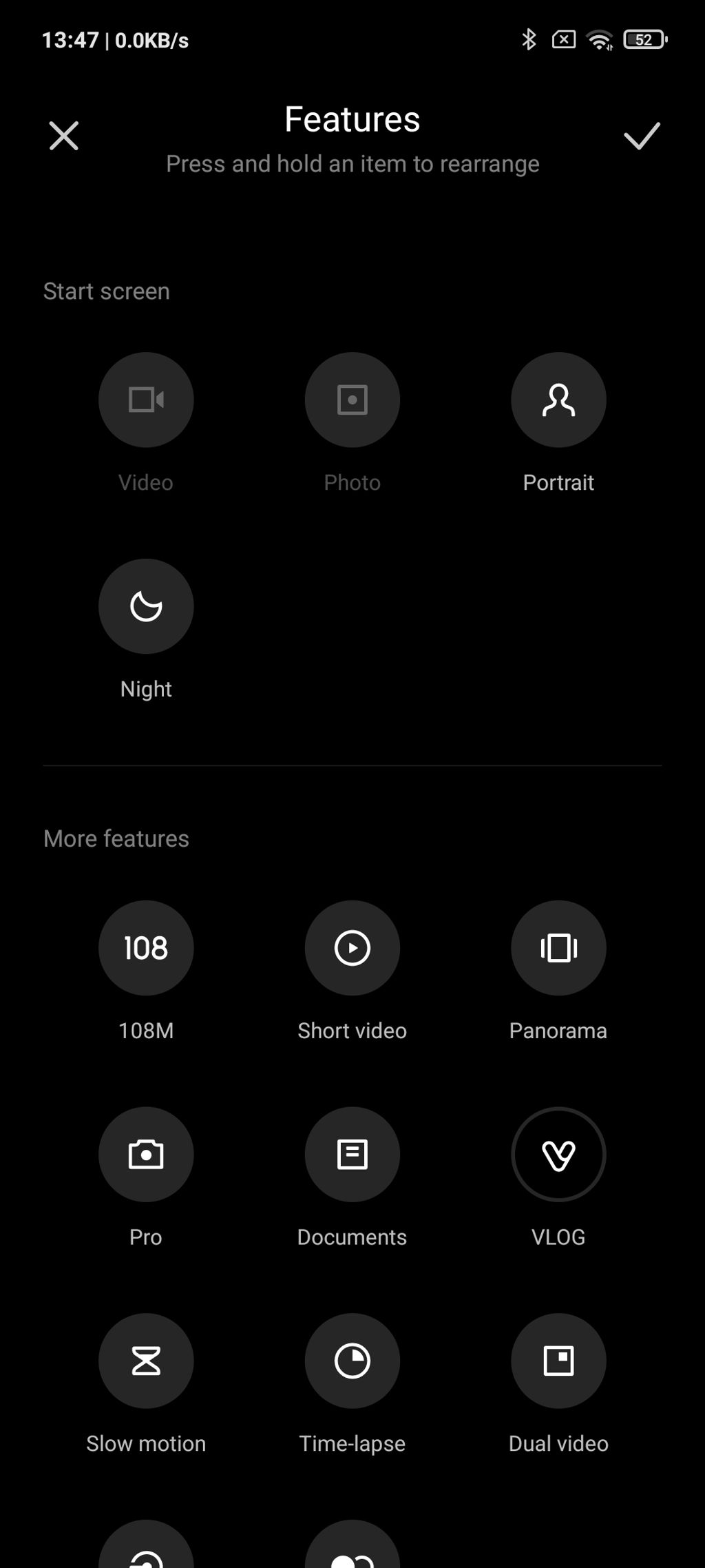Choose the Dual video feature
This screenshot has height=1568, width=705.
coord(558,1361)
